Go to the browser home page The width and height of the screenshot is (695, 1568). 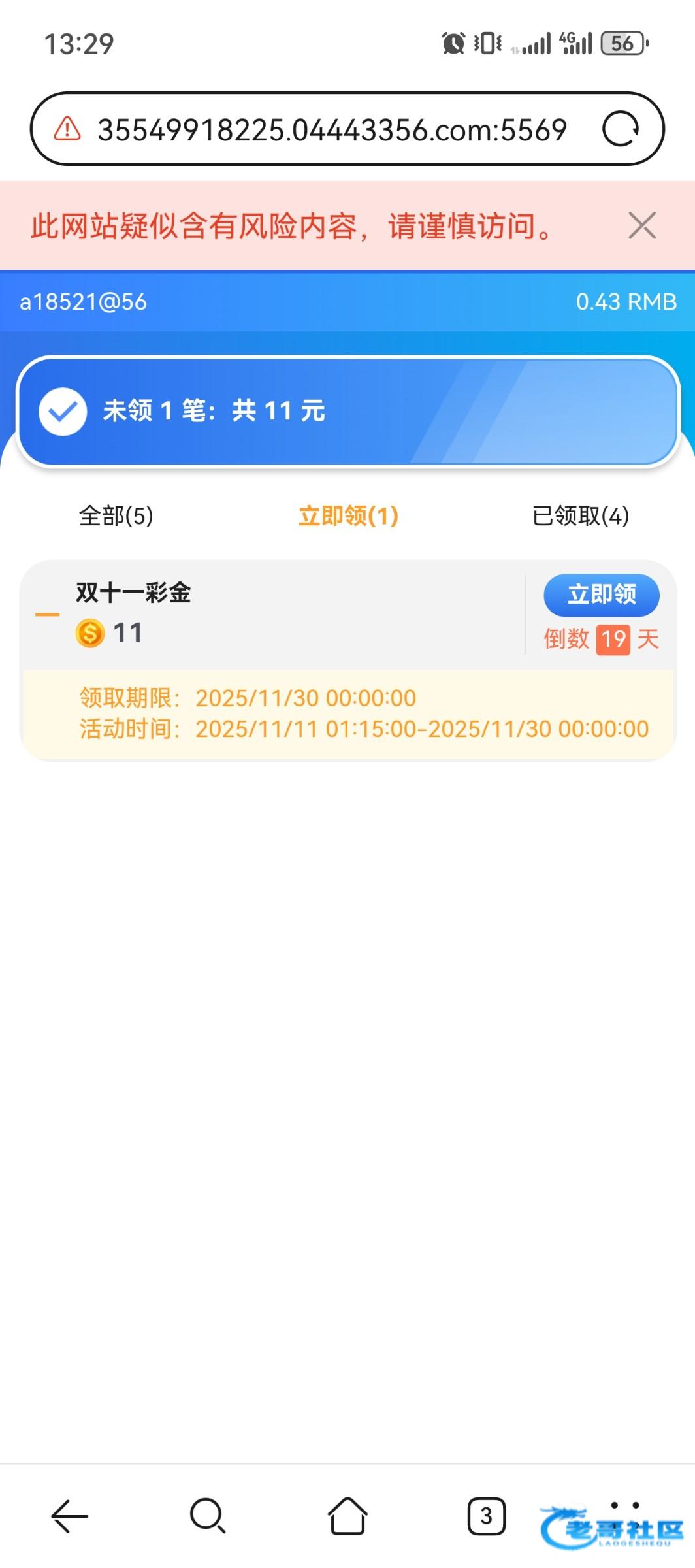point(347,1515)
